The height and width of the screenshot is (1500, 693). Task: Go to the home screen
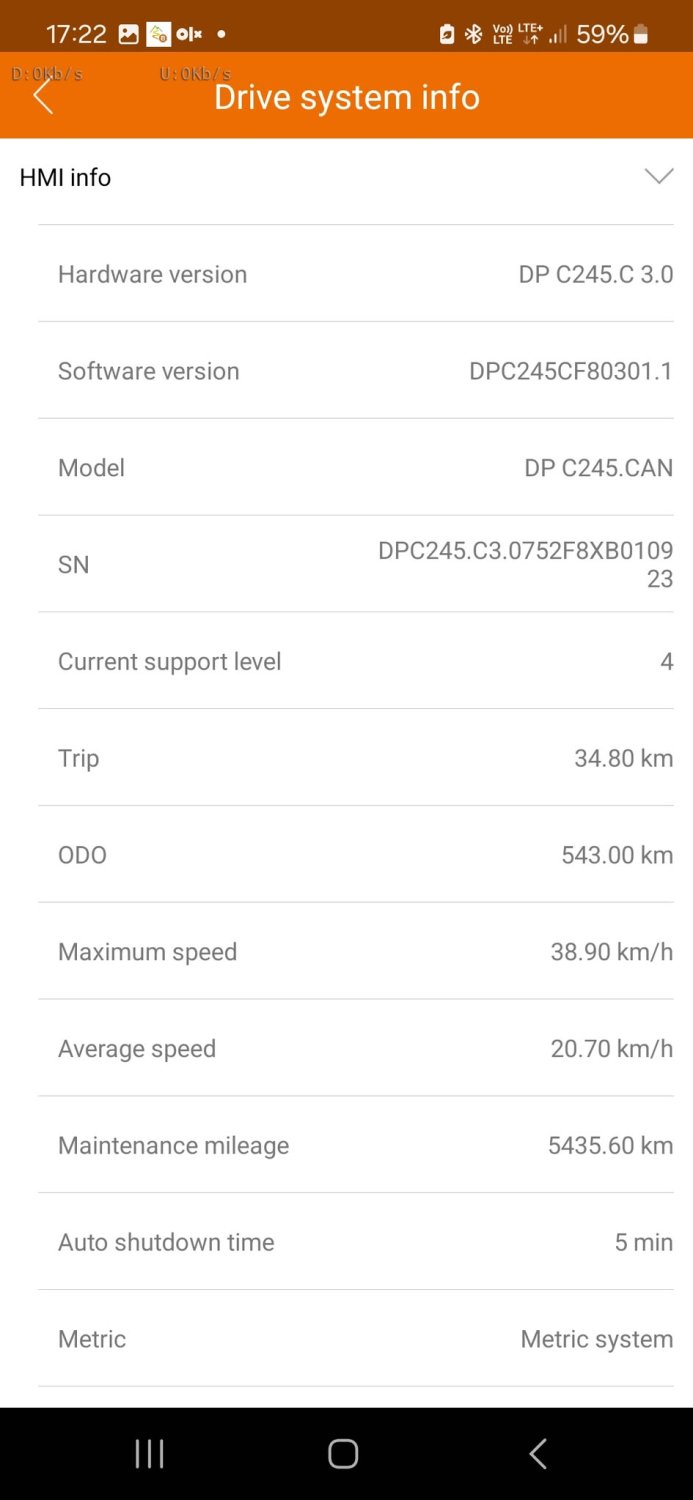(x=343, y=1453)
